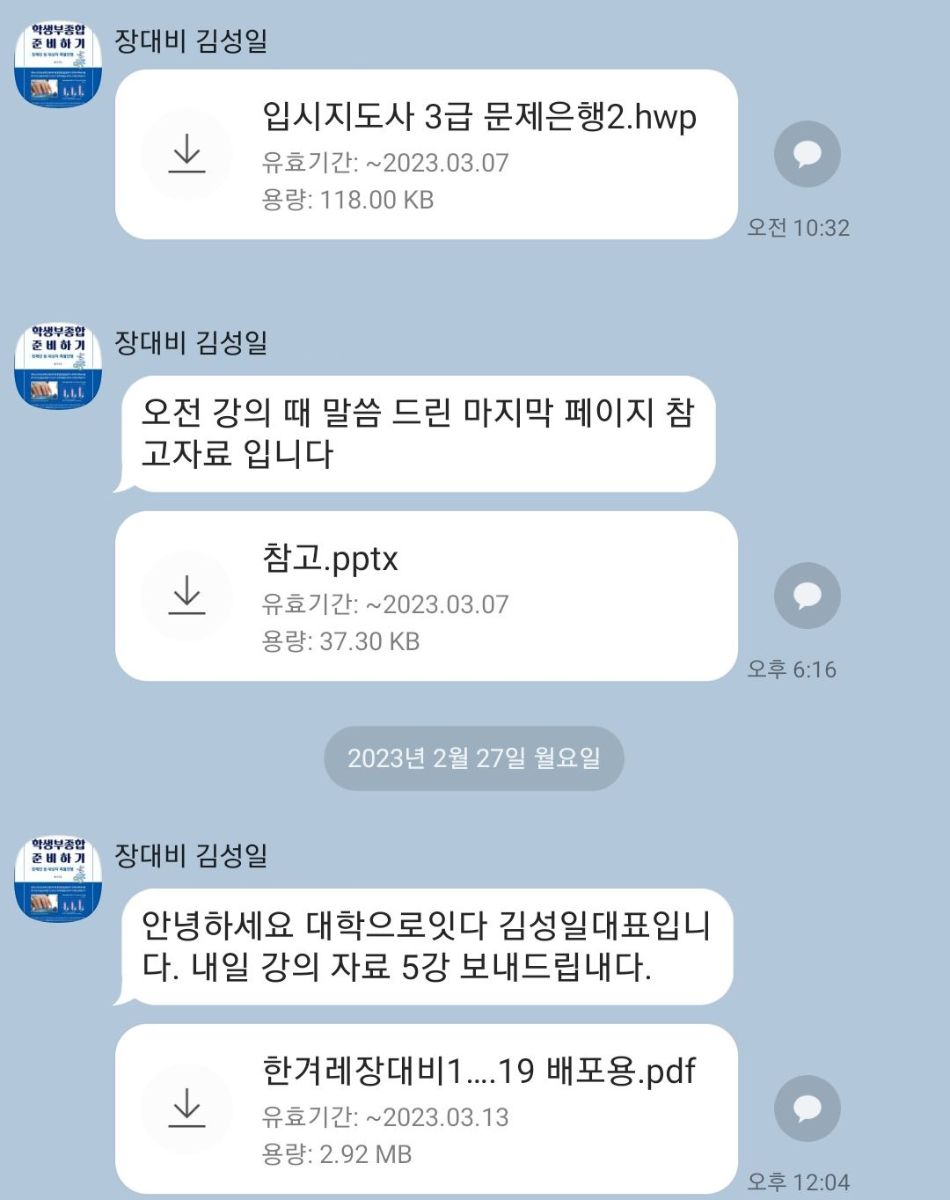Download 한겨레장대비 배포용.pdf file
950x1200 pixels.
point(187,1108)
